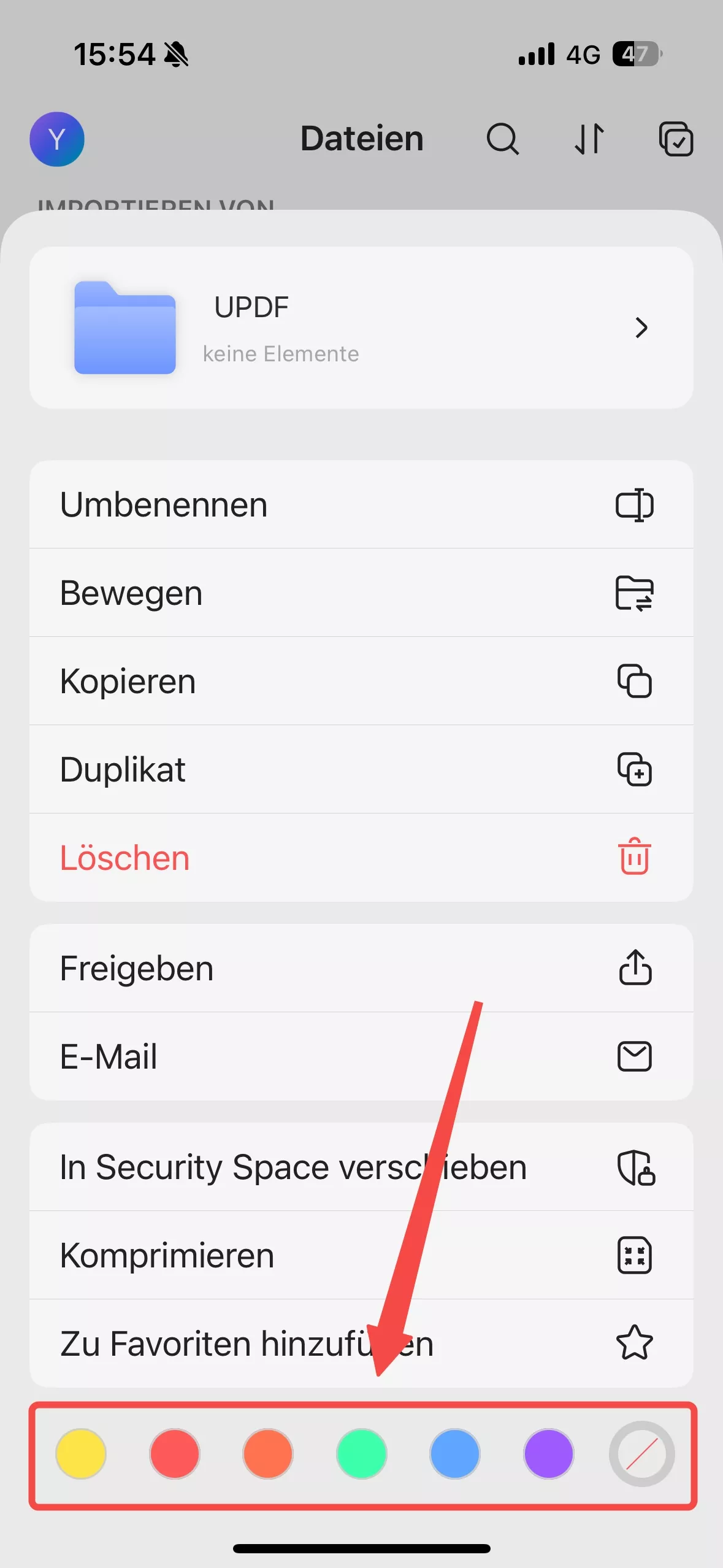Select In Security Space verschieben

[293, 1167]
